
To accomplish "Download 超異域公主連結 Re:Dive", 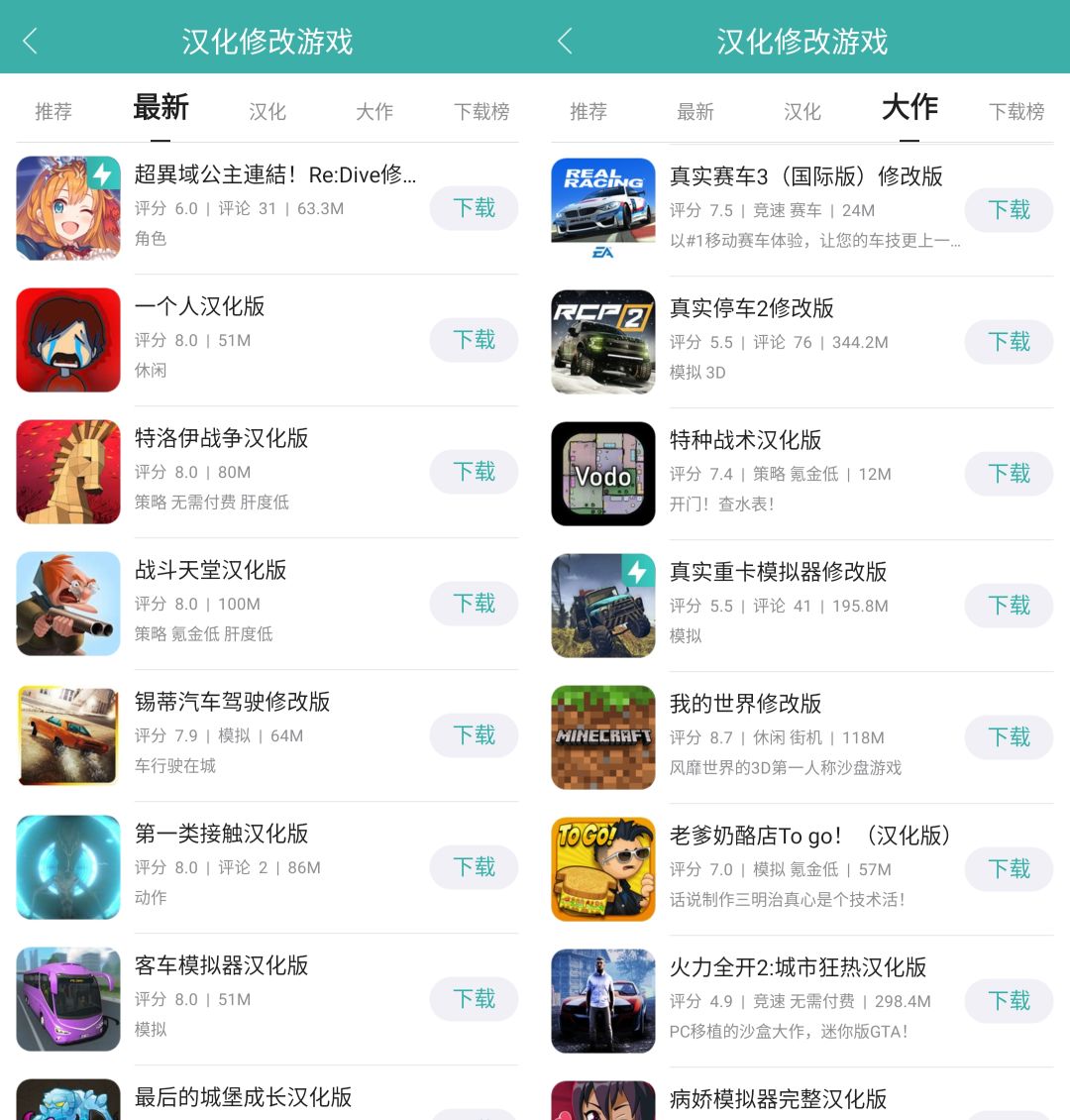I will 474,208.
